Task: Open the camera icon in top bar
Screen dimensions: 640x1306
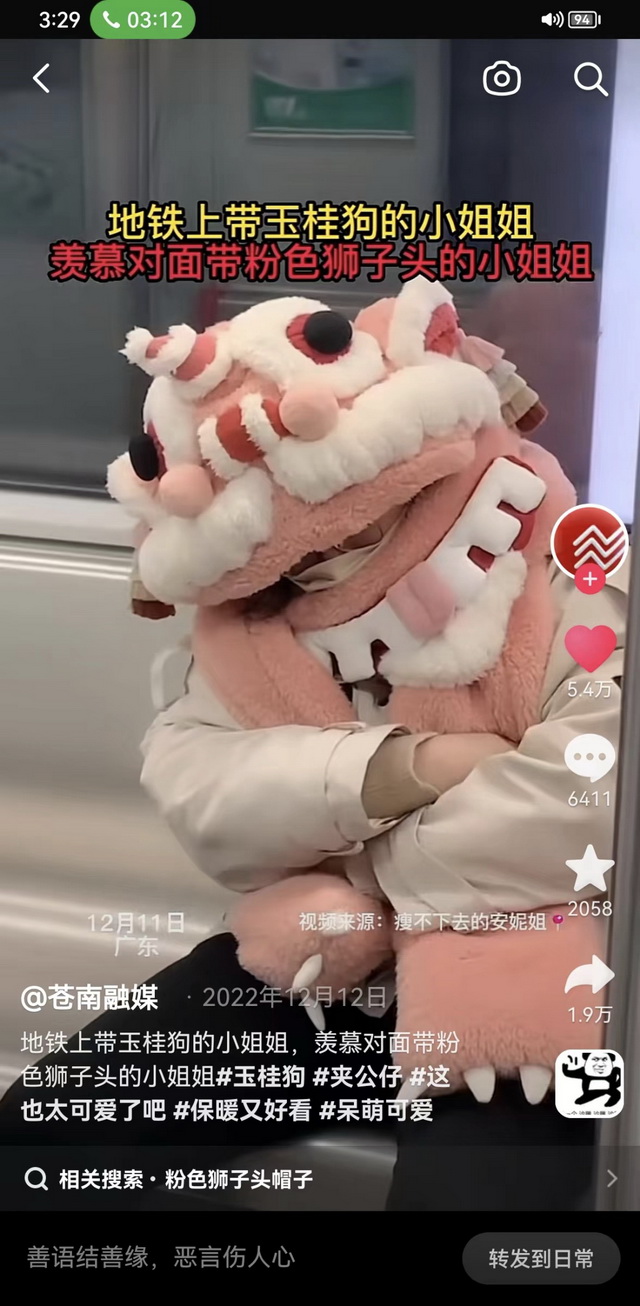Action: tap(502, 79)
